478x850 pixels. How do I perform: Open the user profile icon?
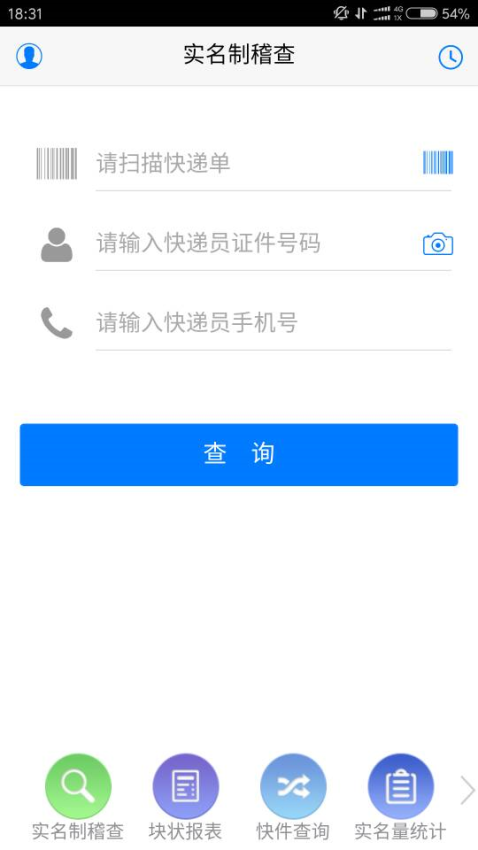click(x=29, y=56)
